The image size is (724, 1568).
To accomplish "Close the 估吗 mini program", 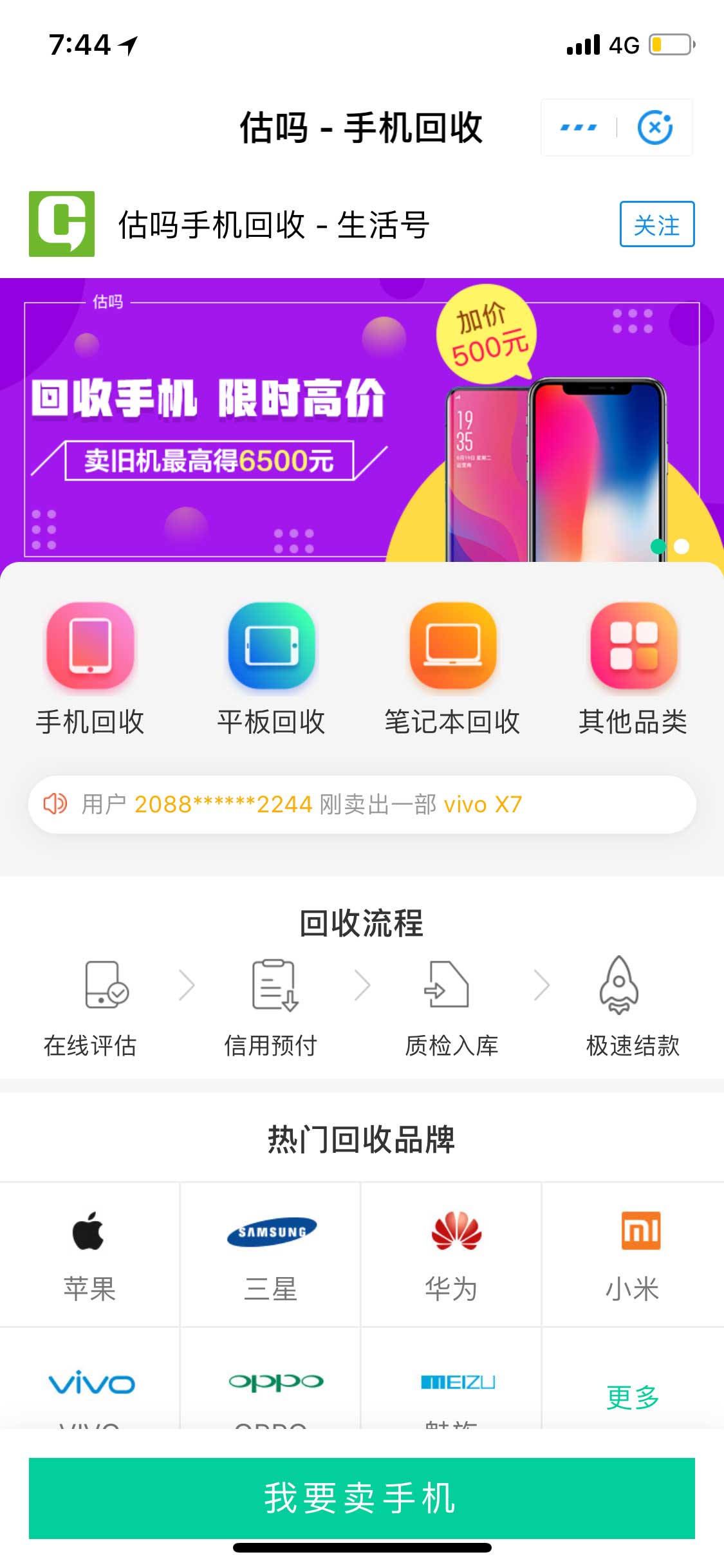I will (x=654, y=127).
